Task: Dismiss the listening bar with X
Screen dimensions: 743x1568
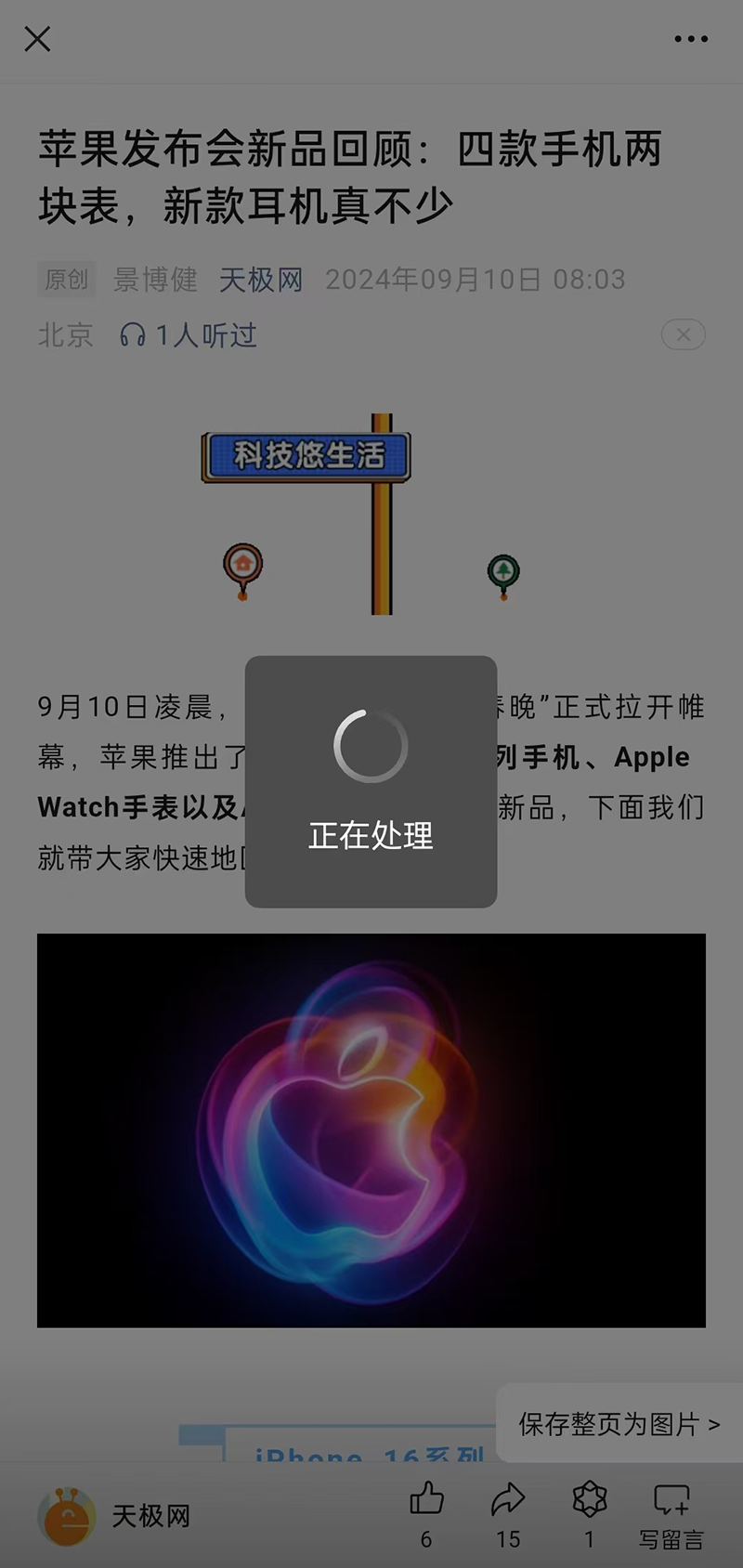Action: point(683,335)
